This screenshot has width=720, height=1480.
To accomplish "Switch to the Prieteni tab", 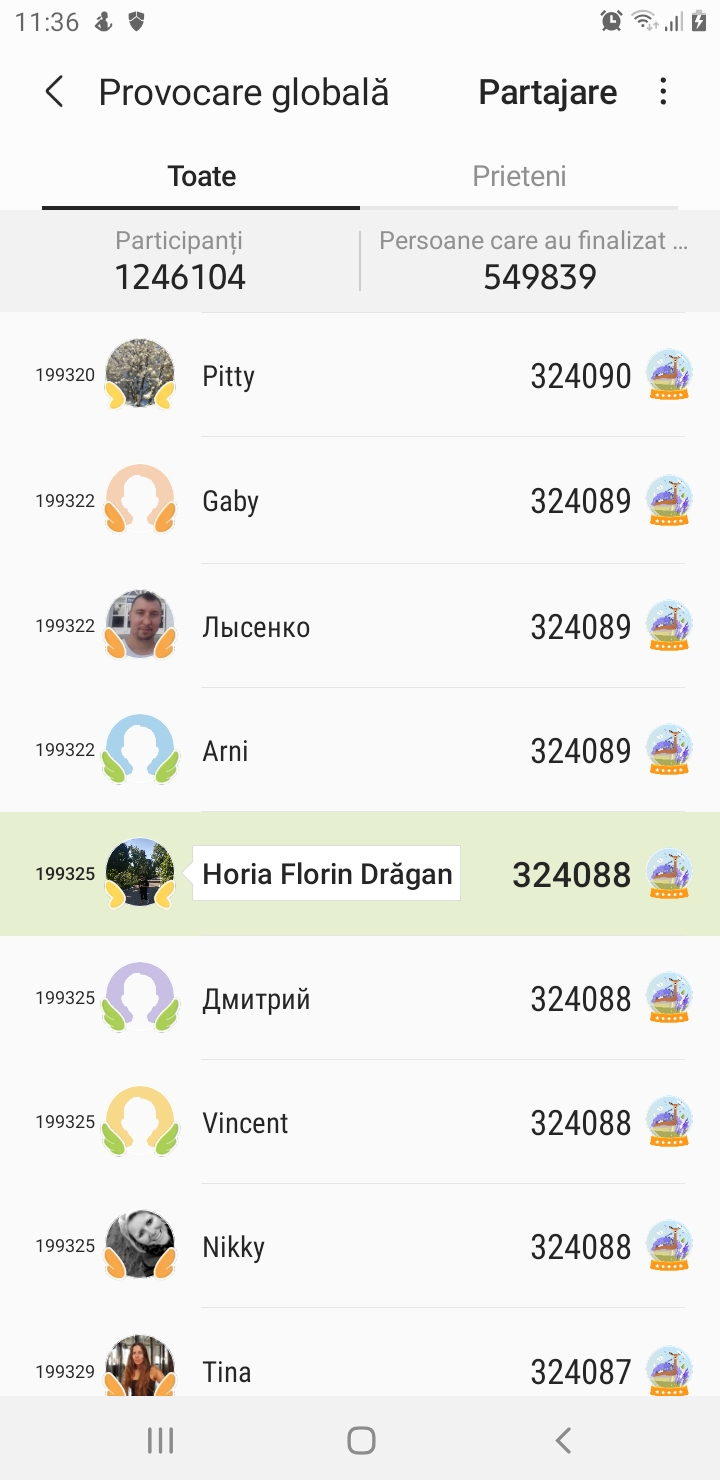I will (x=519, y=177).
